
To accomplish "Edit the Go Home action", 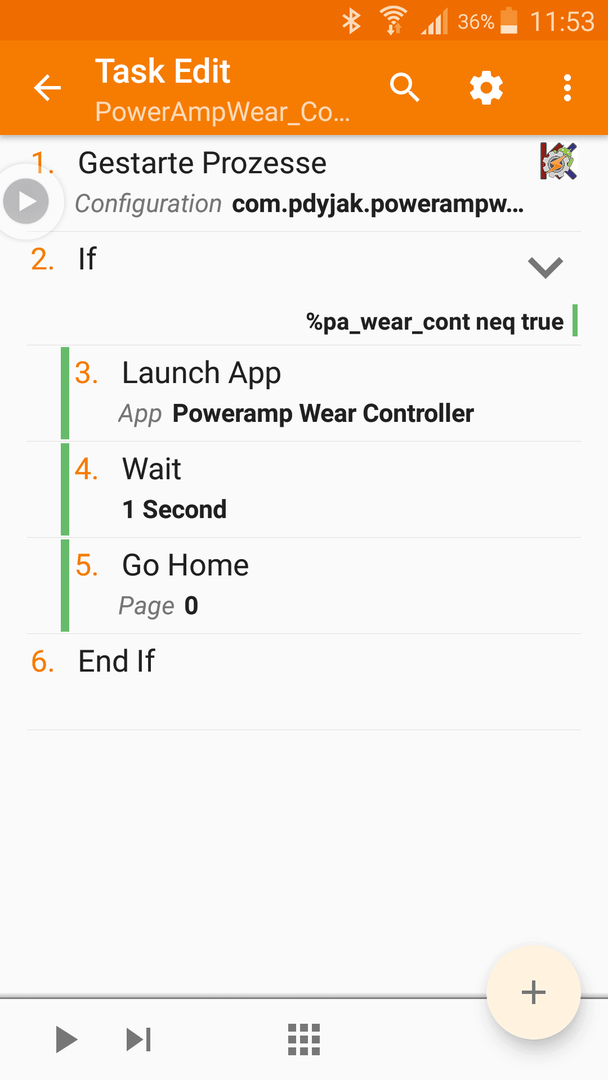I will [x=321, y=586].
